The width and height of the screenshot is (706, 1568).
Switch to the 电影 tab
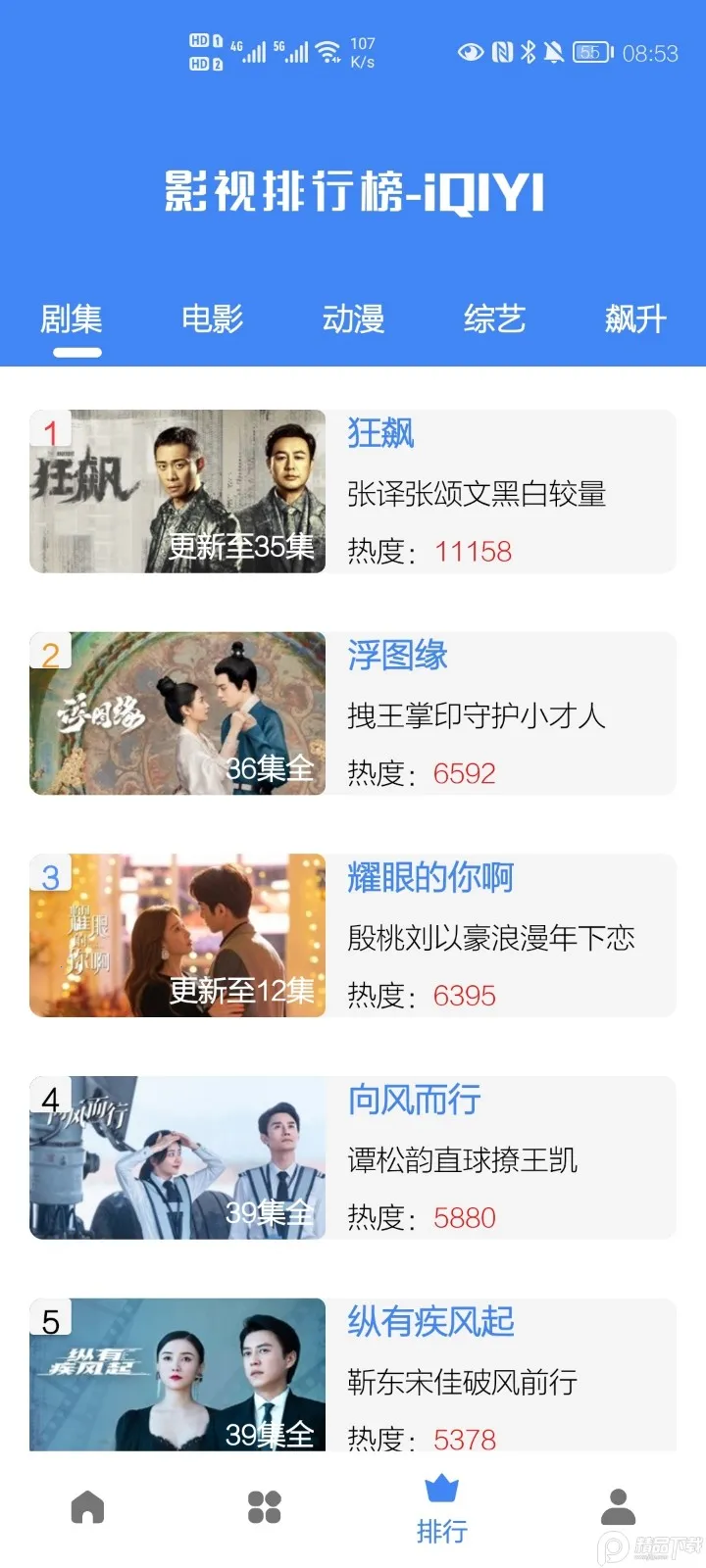coord(212,318)
